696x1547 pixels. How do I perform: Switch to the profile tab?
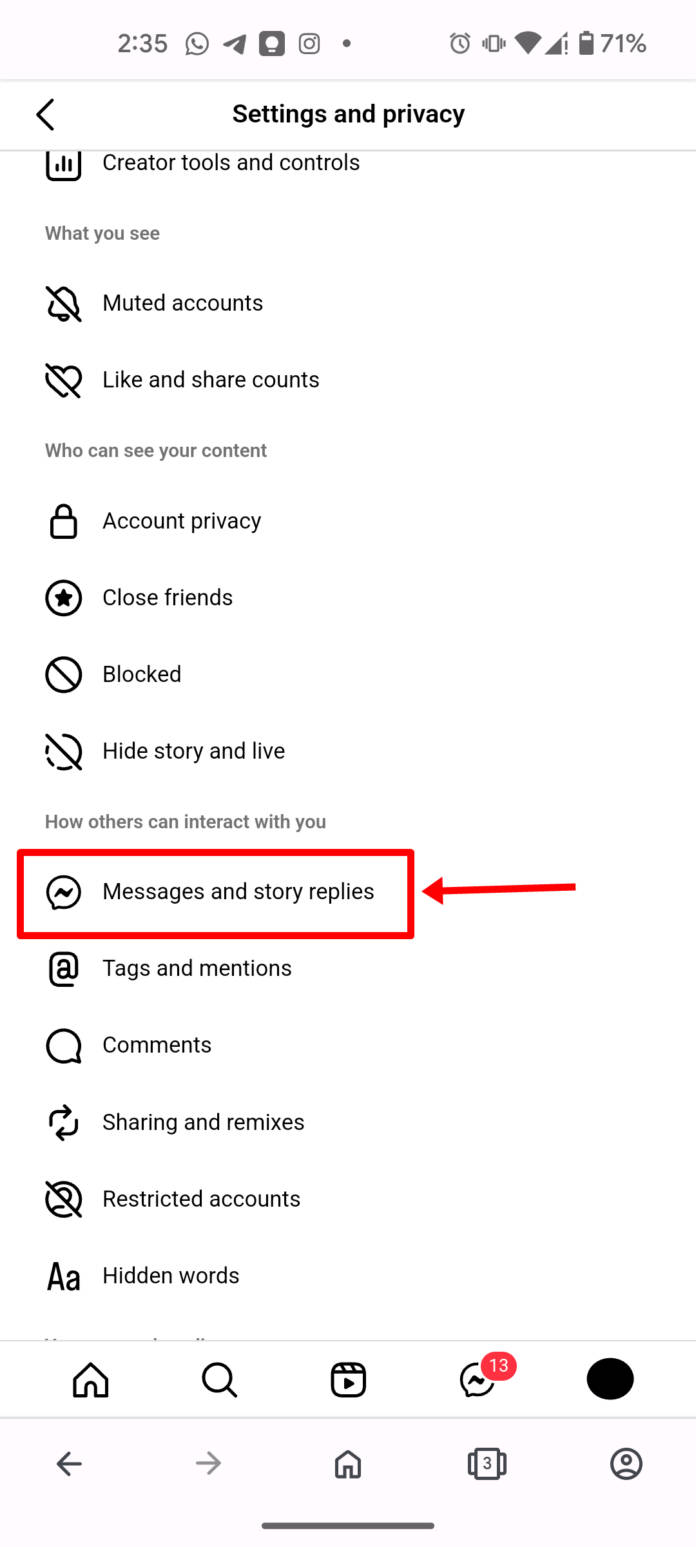tap(609, 1380)
